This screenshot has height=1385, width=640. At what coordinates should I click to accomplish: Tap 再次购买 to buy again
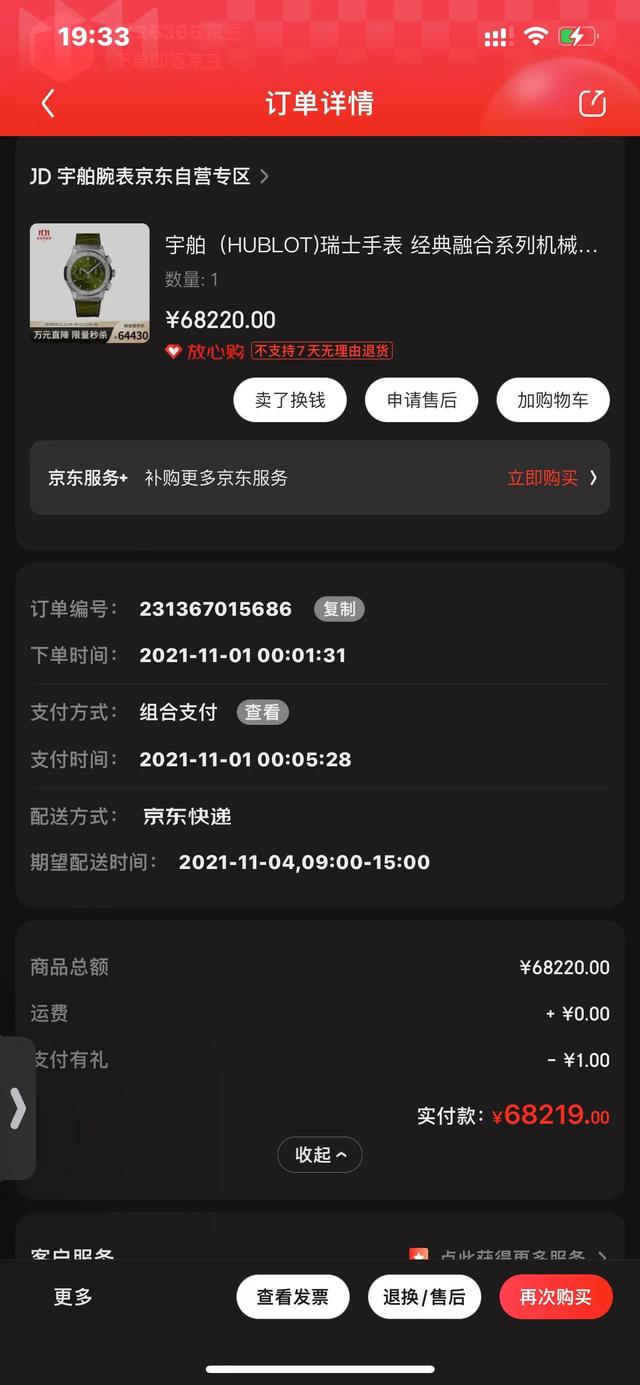tap(555, 1297)
